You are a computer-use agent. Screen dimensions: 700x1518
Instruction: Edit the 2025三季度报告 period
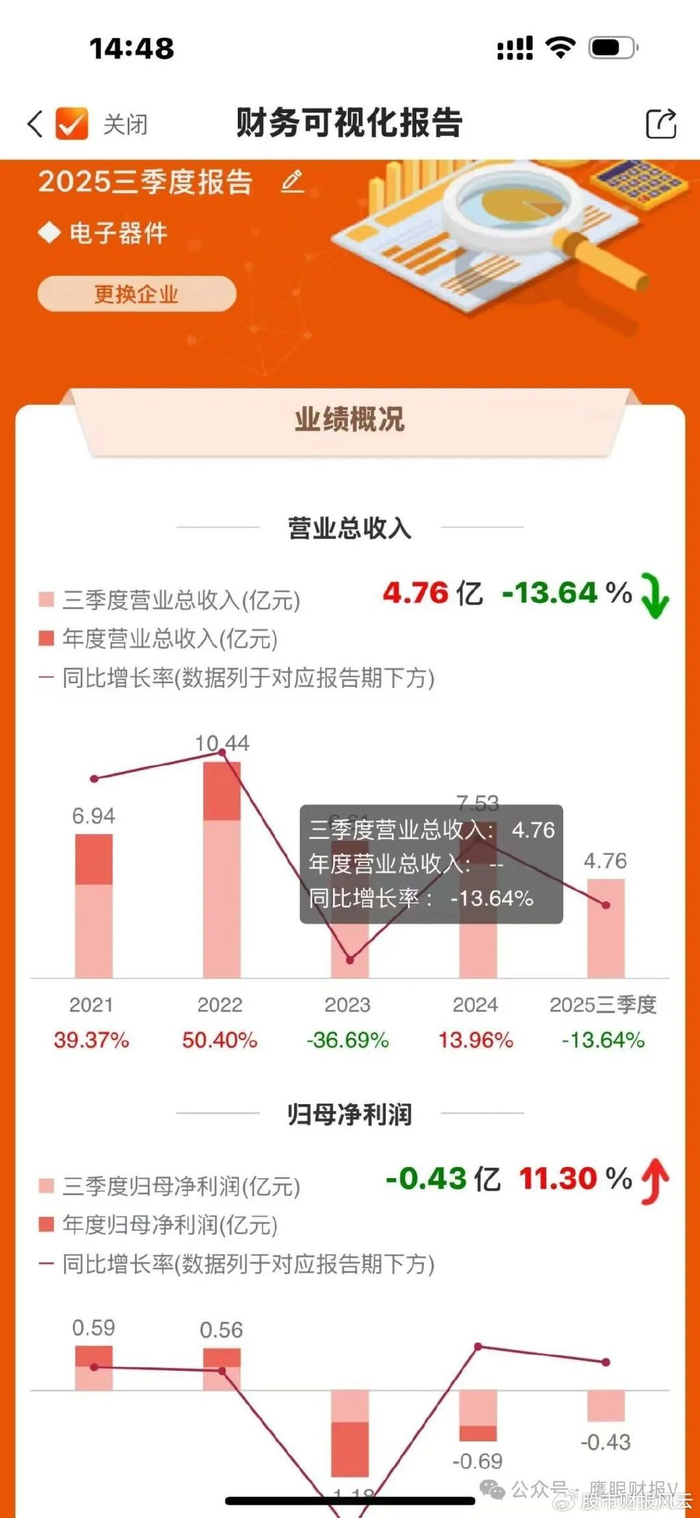coord(292,182)
